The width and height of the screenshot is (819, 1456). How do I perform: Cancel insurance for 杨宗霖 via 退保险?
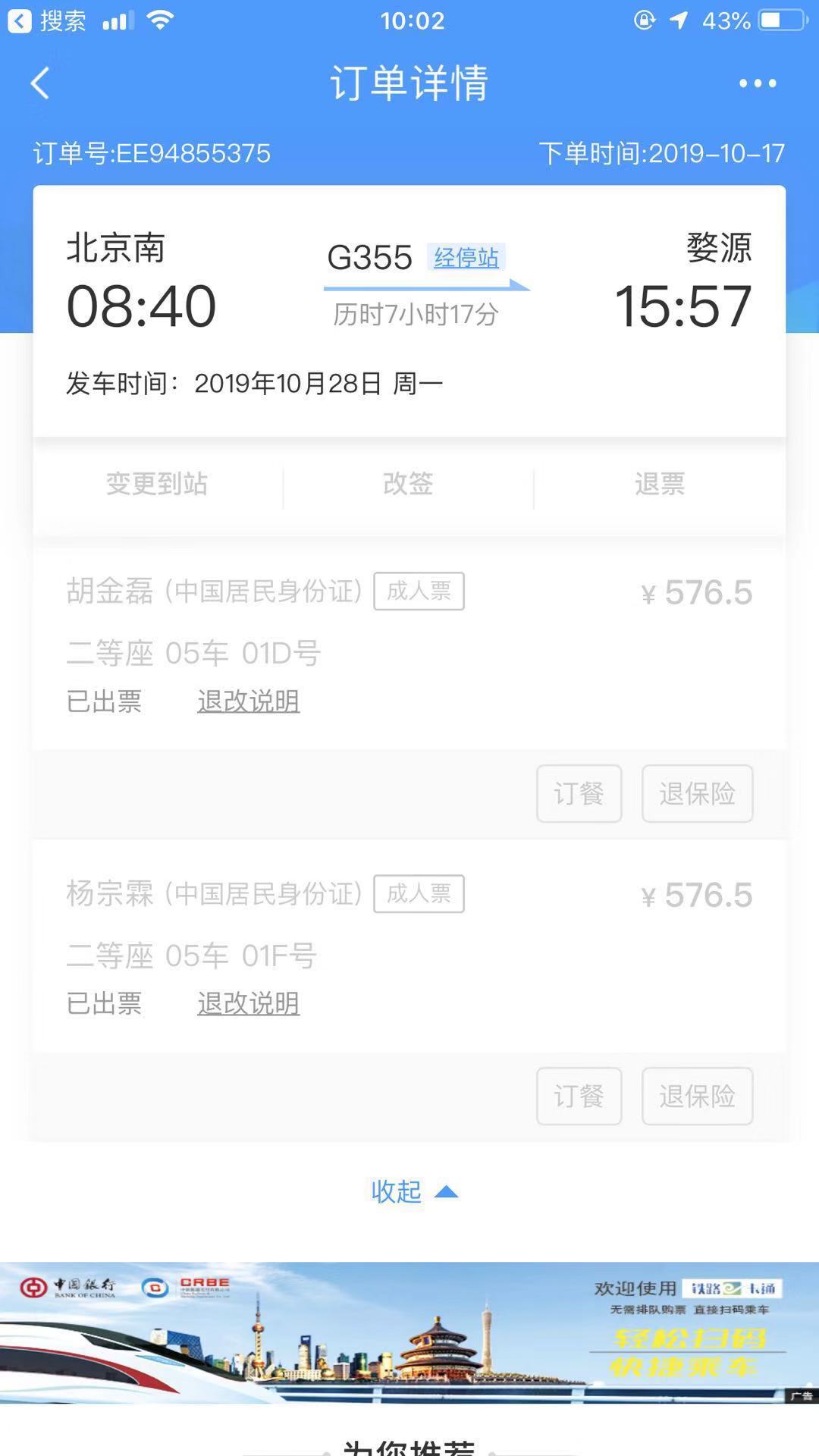pos(697,1097)
